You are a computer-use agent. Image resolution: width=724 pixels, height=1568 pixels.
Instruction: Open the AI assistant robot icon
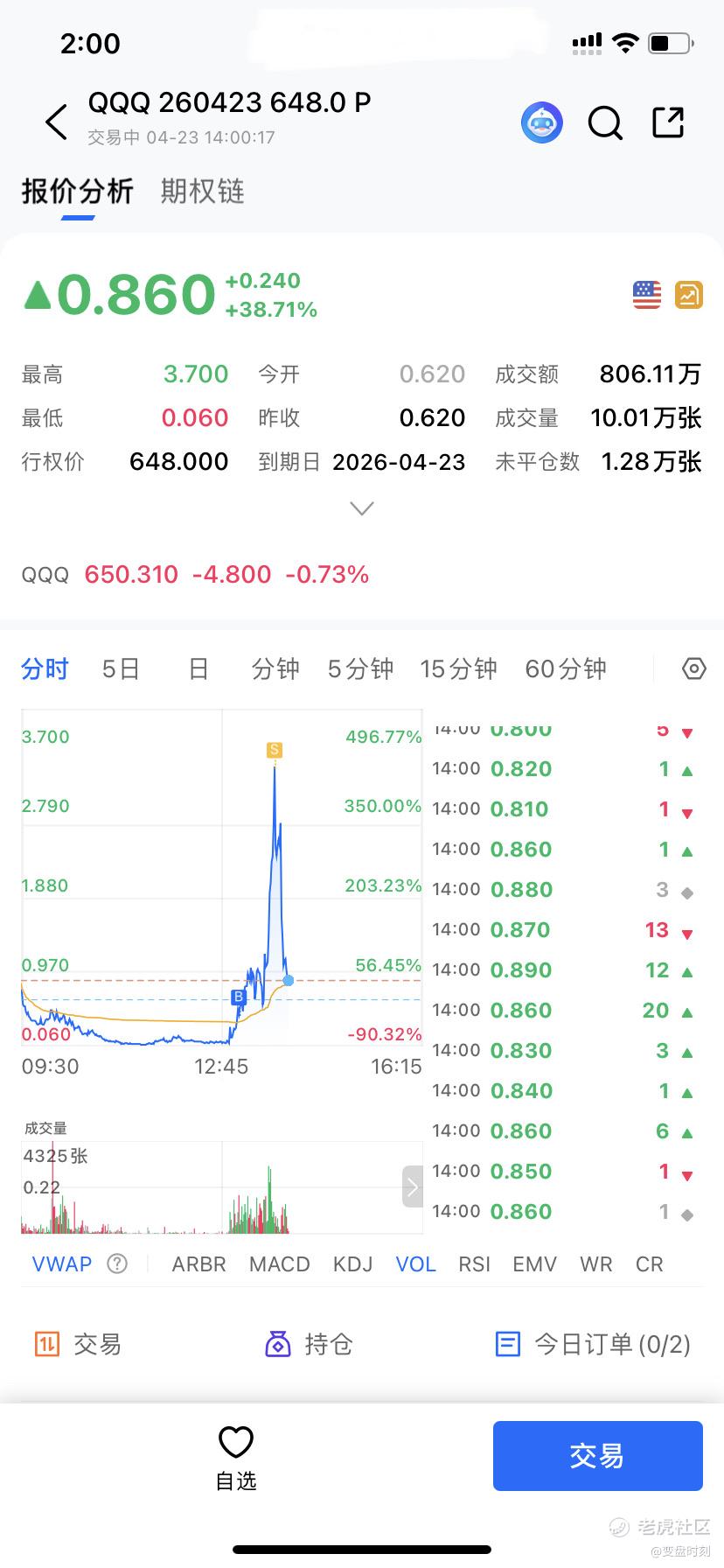pos(542,122)
